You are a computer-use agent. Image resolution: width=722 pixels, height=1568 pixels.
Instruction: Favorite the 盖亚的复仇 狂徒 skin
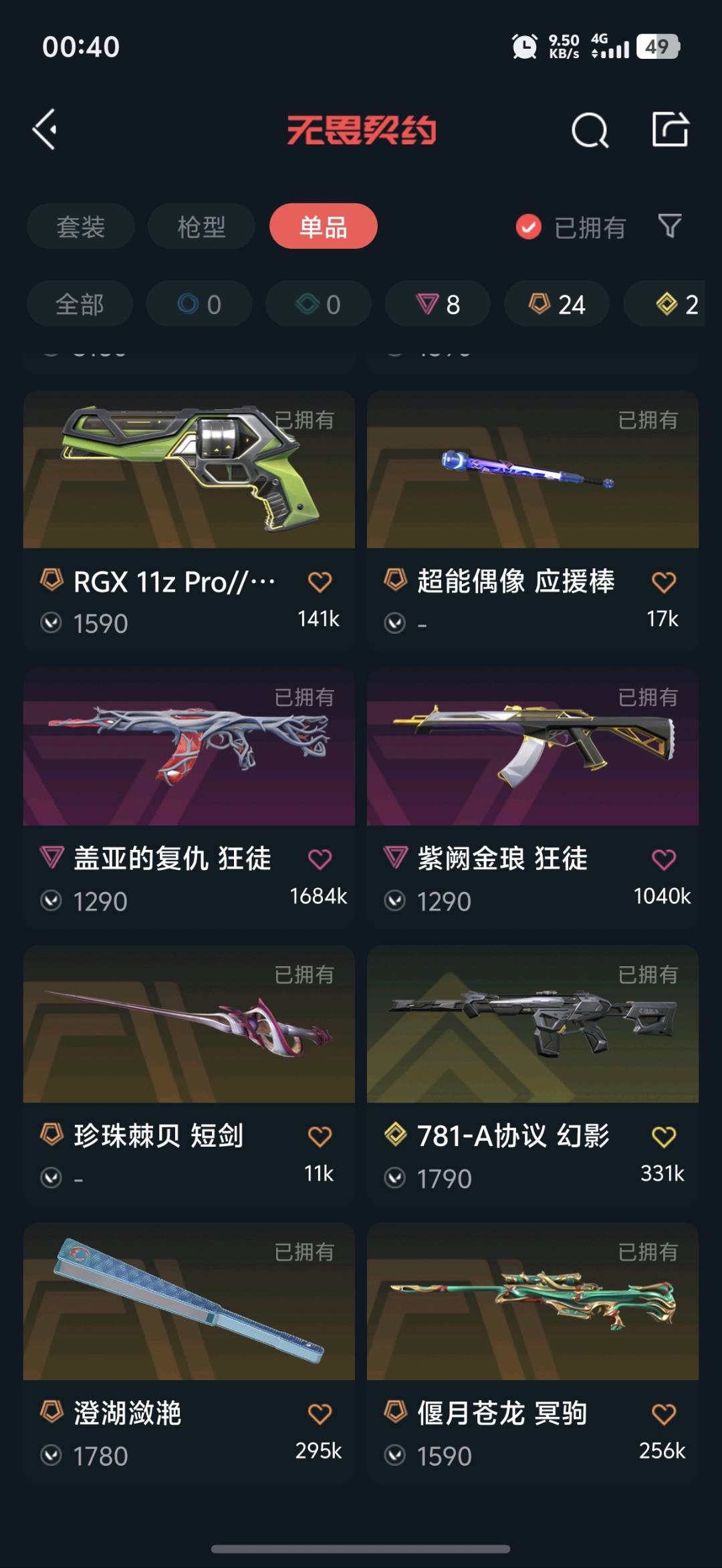point(320,859)
